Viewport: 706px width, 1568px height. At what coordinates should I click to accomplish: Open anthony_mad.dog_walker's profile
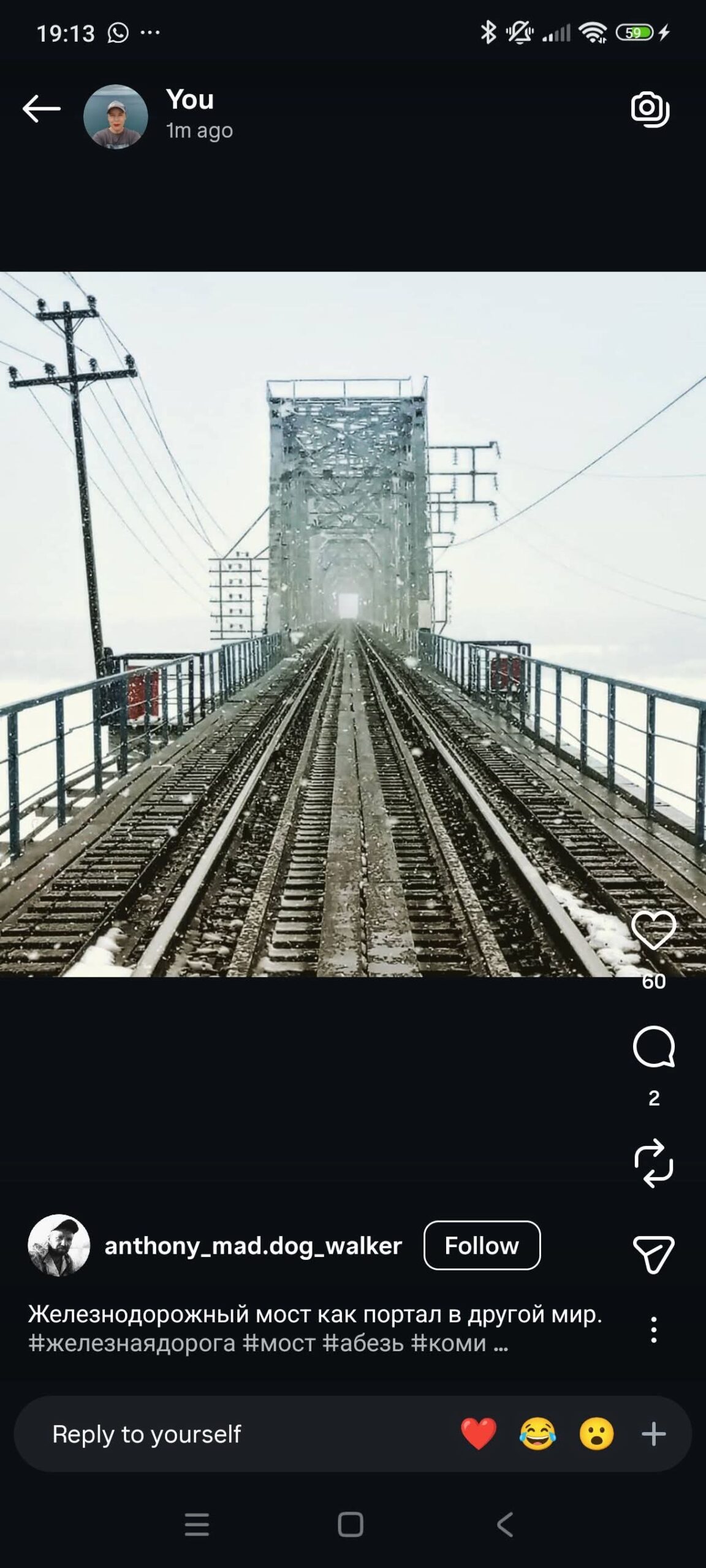point(252,1246)
